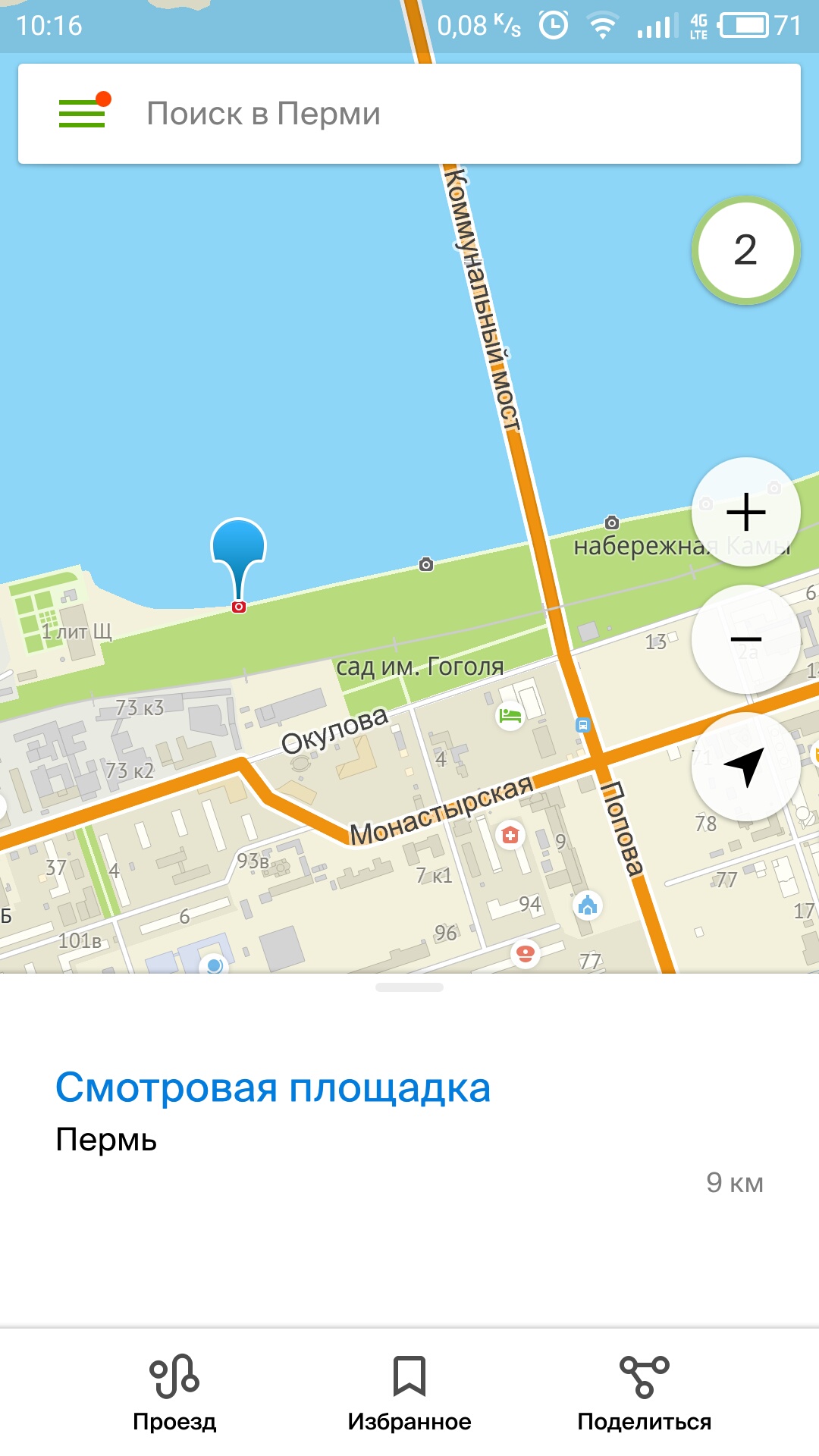The height and width of the screenshot is (1456, 819).
Task: Expand the bottom sheet handle
Action: (x=409, y=987)
